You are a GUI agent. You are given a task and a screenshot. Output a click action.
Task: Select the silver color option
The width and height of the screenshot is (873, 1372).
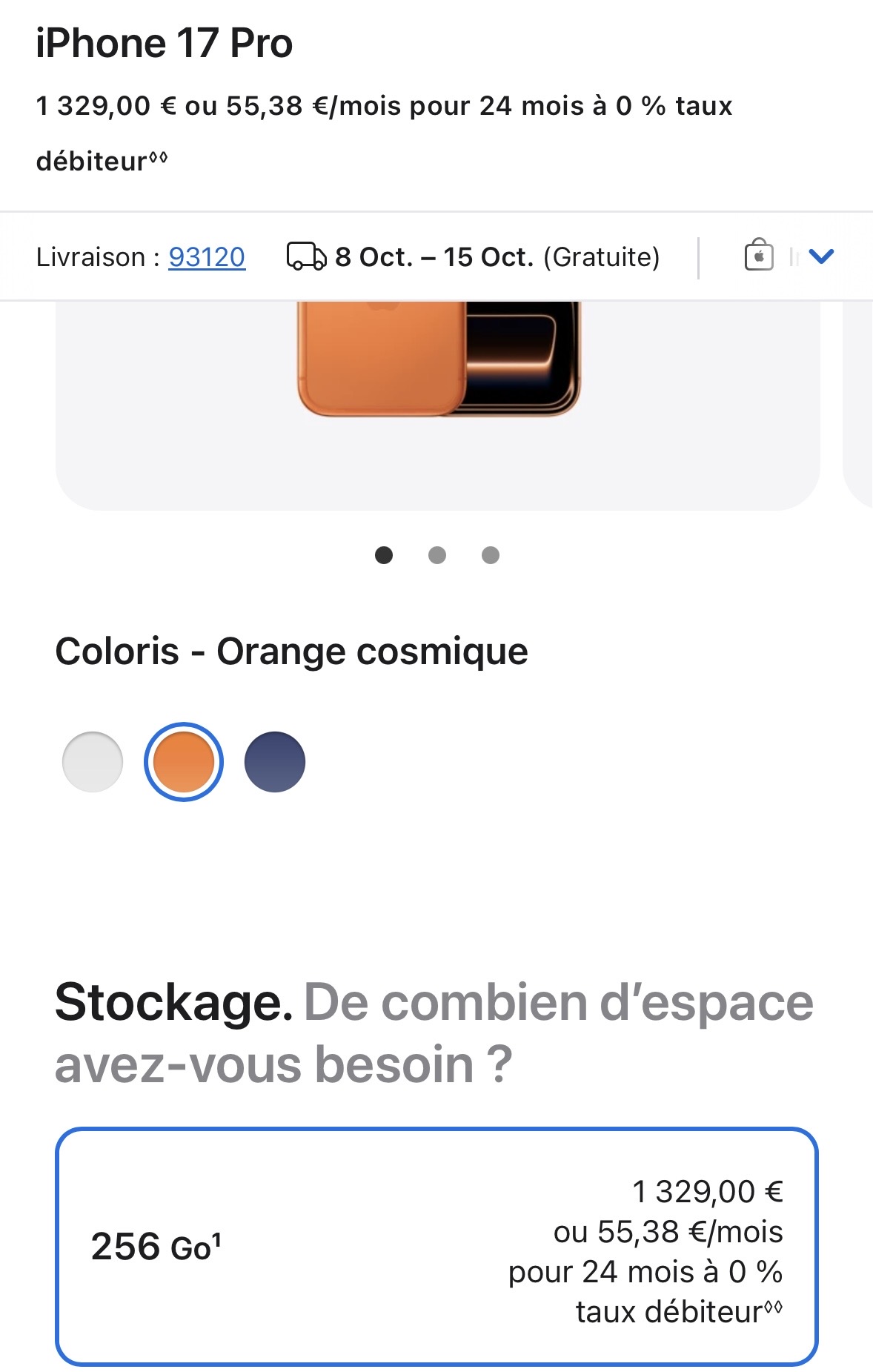click(x=92, y=761)
